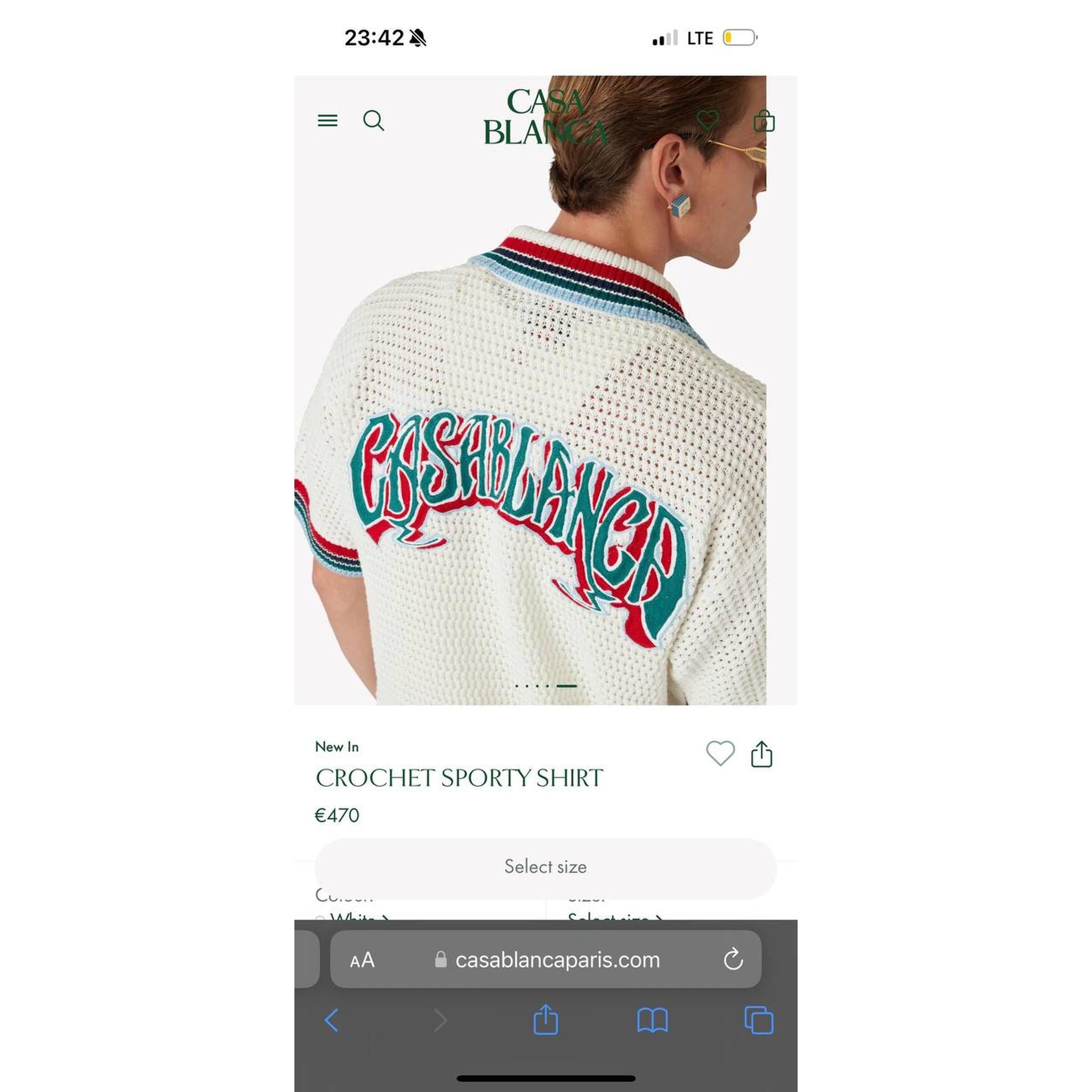This screenshot has width=1092, height=1092.
Task: Tap the Select size button
Action: (x=546, y=866)
